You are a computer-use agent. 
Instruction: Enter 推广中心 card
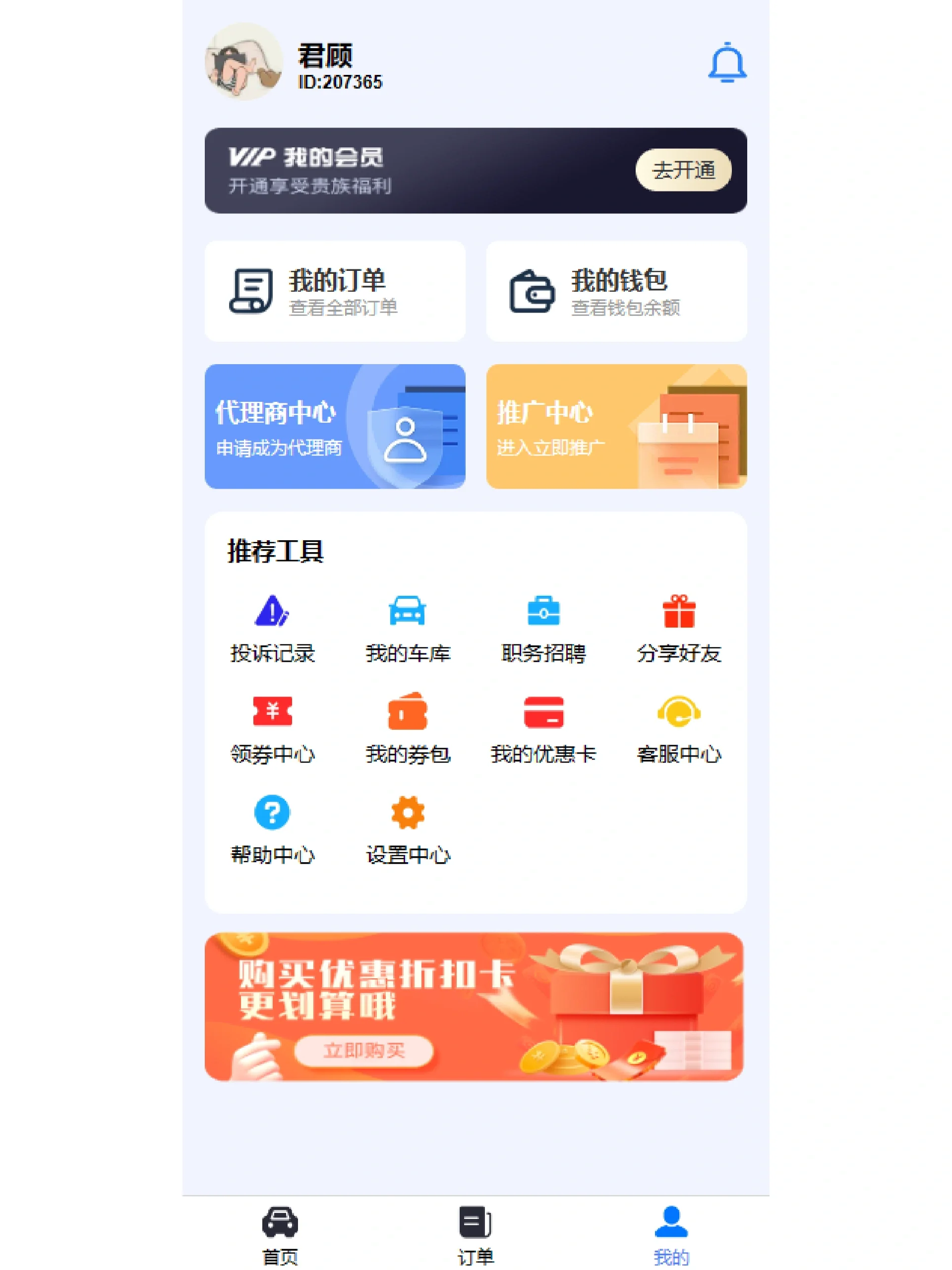(x=616, y=427)
